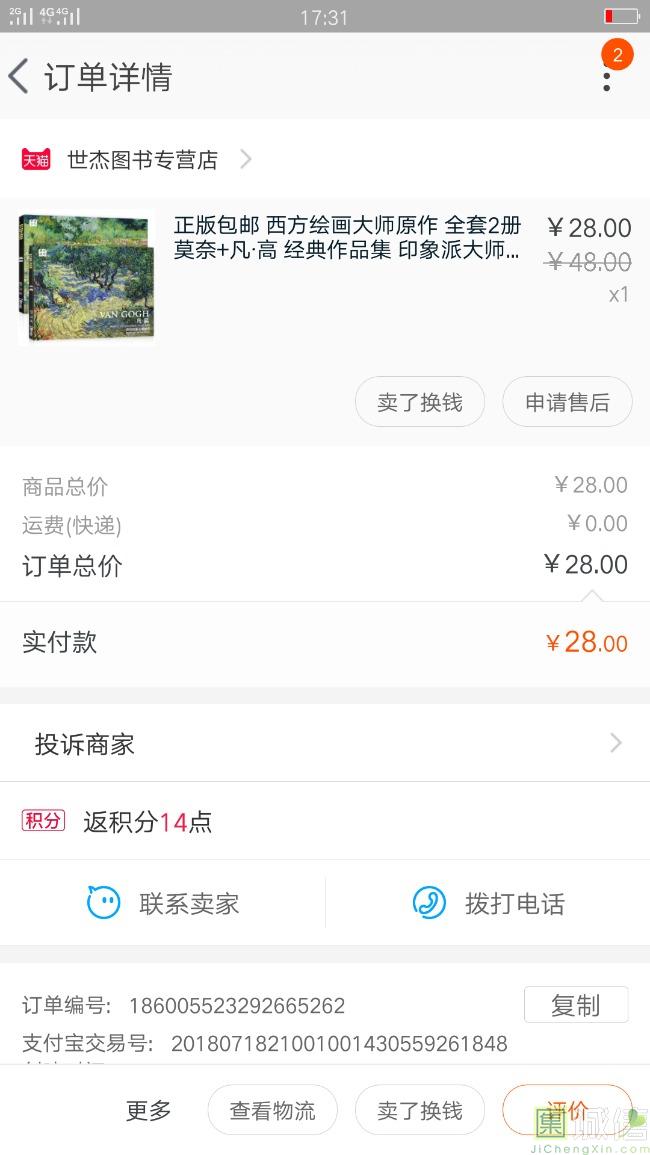Tap 评价 to review the order

[x=567, y=1110]
